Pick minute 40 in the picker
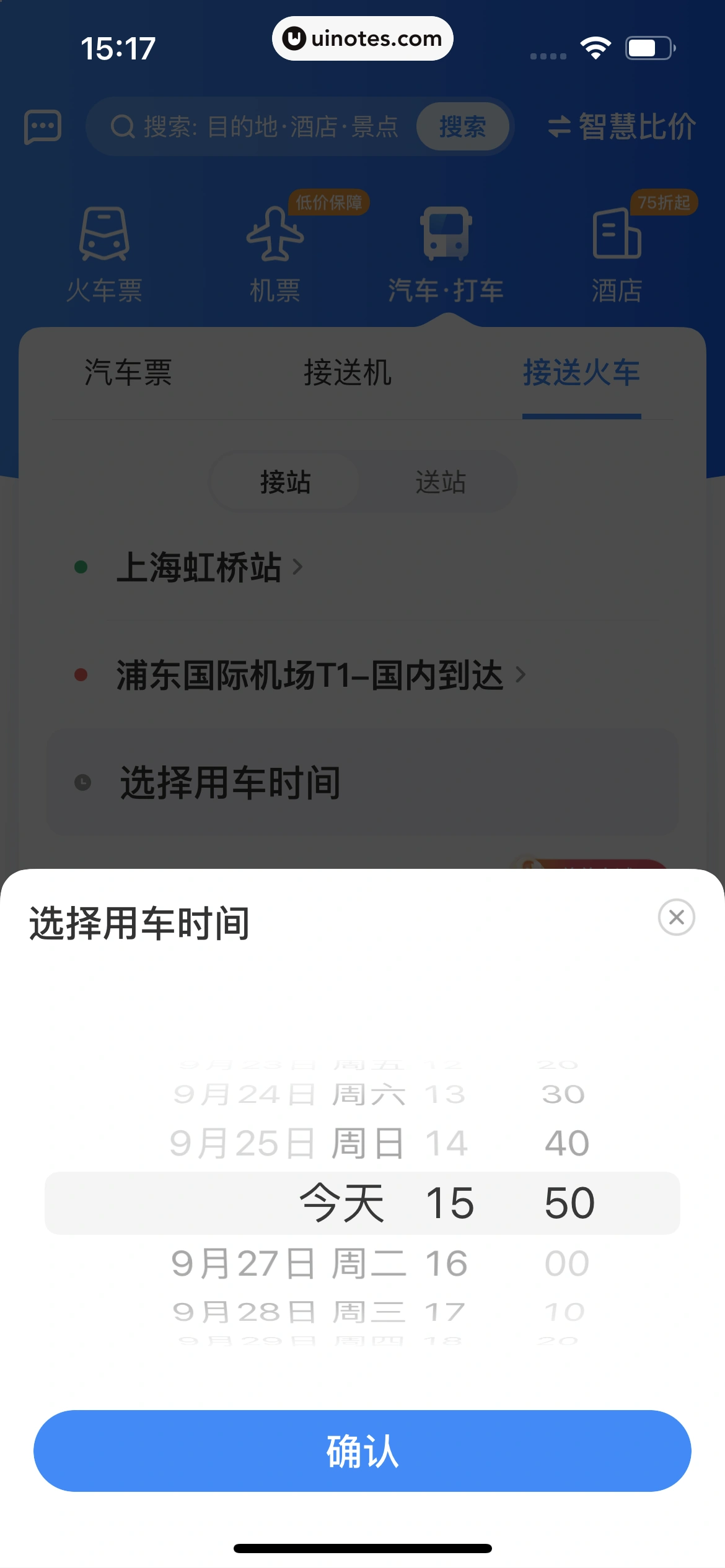The image size is (725, 1568). tap(567, 1143)
